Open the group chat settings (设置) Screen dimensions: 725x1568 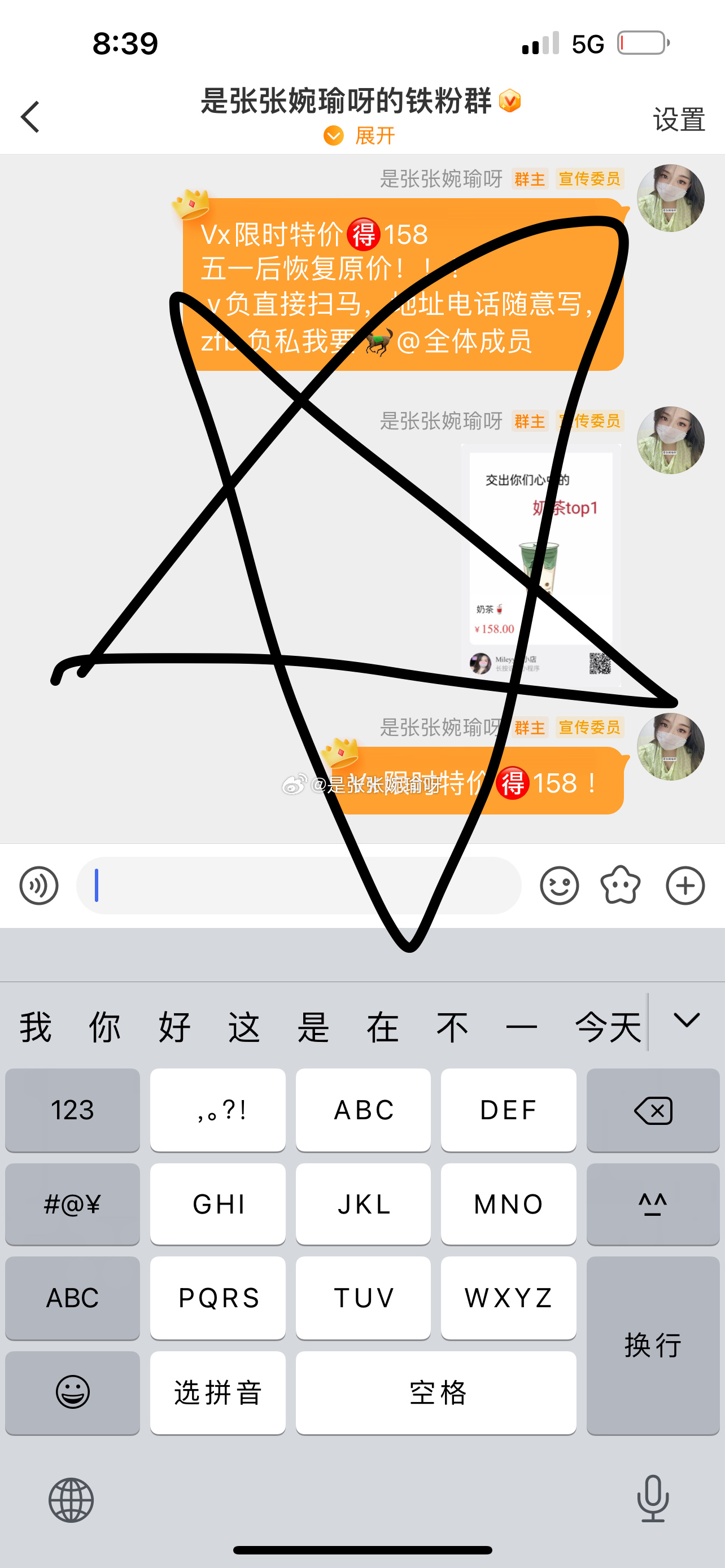pos(679,119)
